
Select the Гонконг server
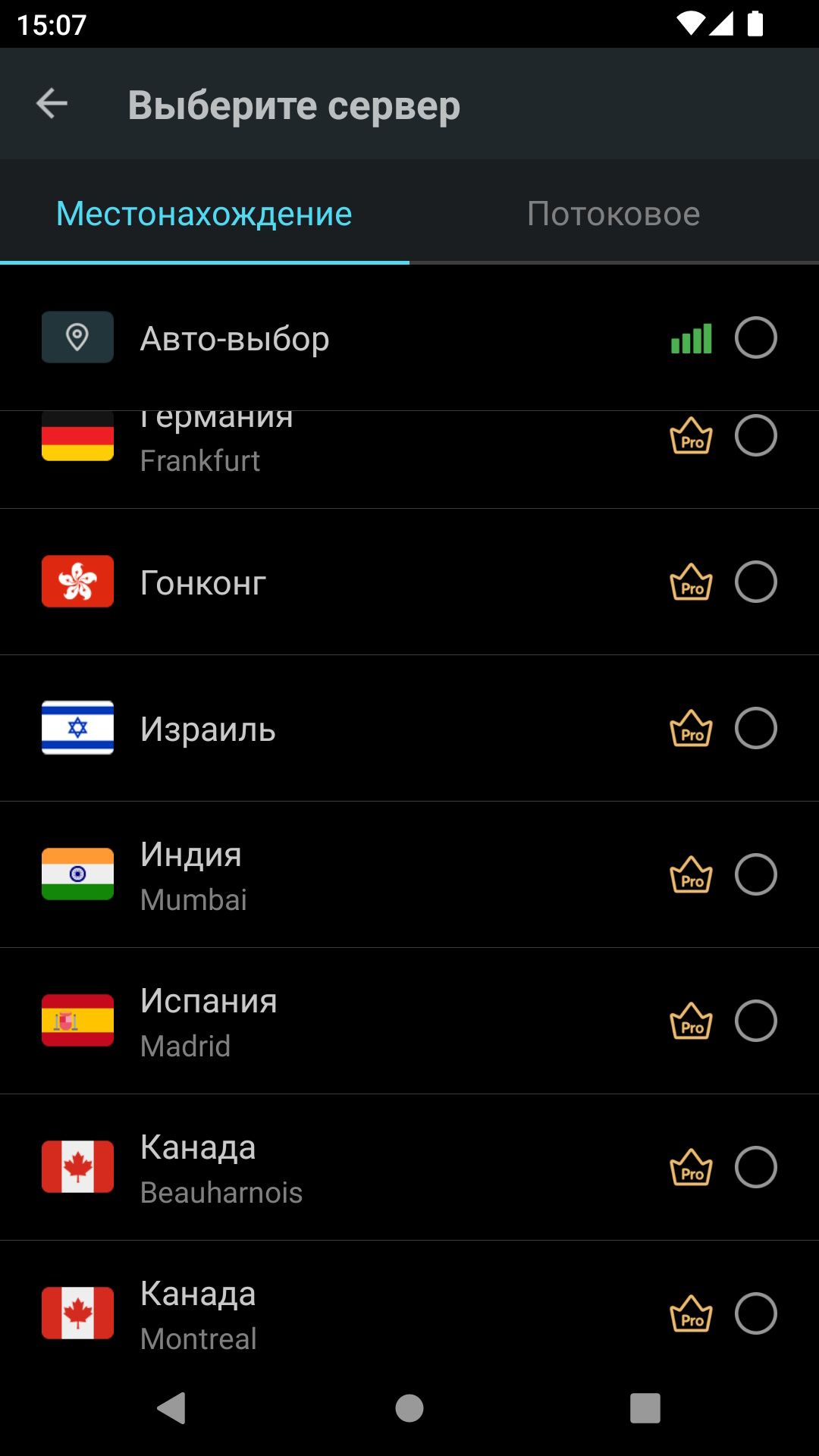755,582
